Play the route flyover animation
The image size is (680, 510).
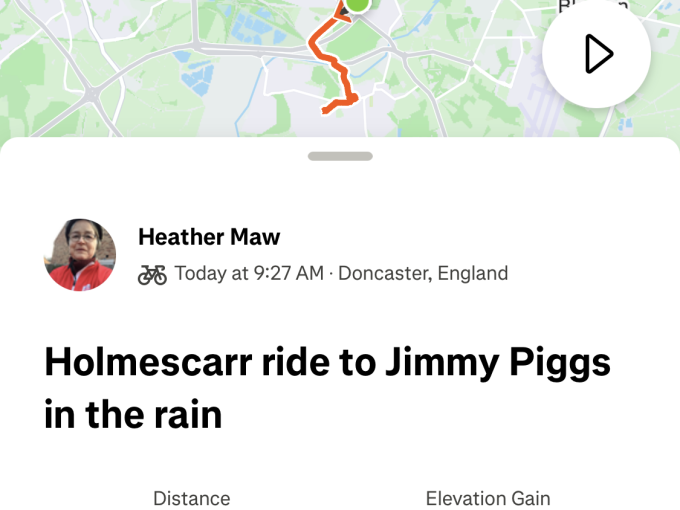tap(596, 54)
